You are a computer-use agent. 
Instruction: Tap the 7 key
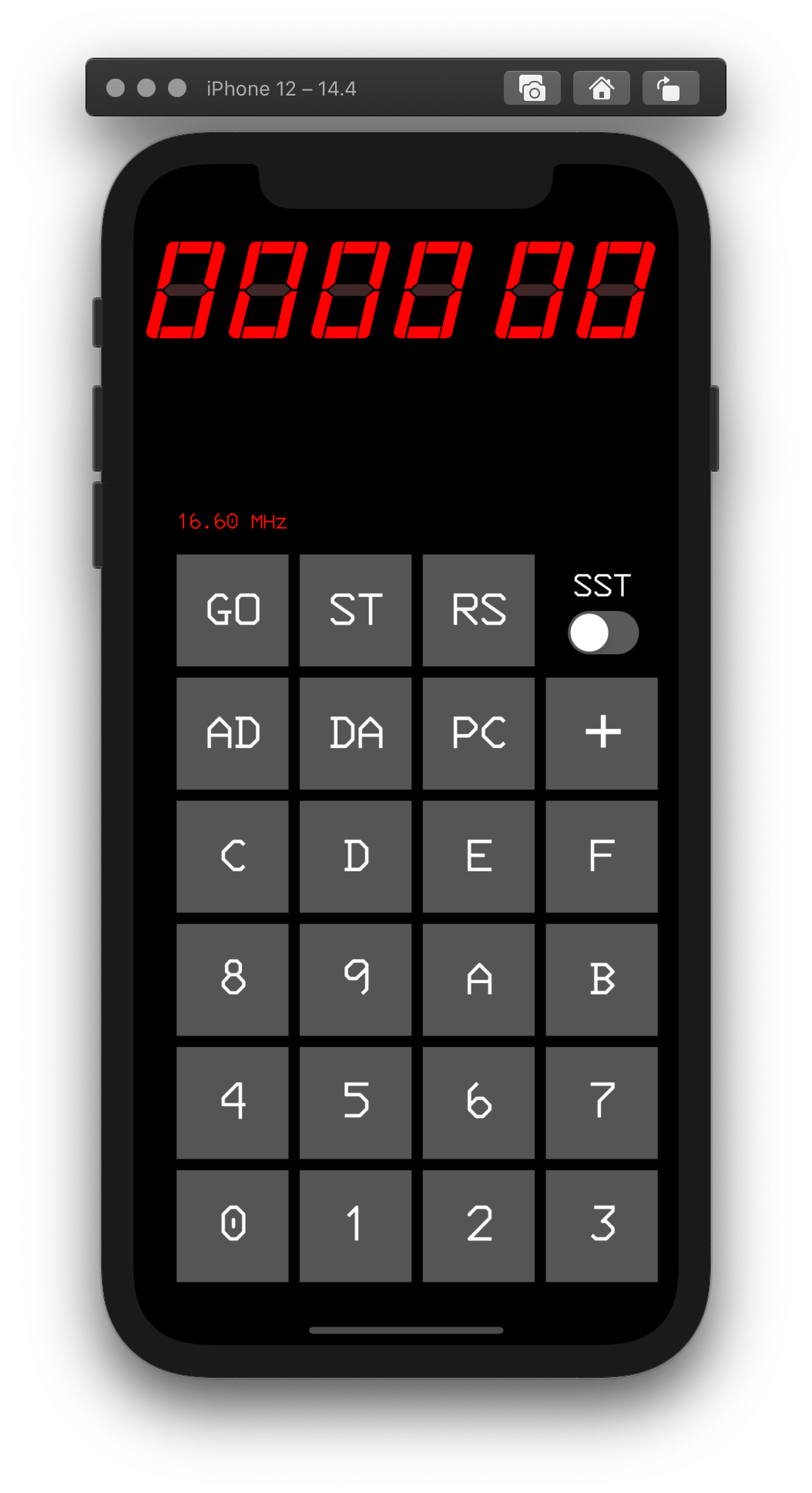[602, 1102]
